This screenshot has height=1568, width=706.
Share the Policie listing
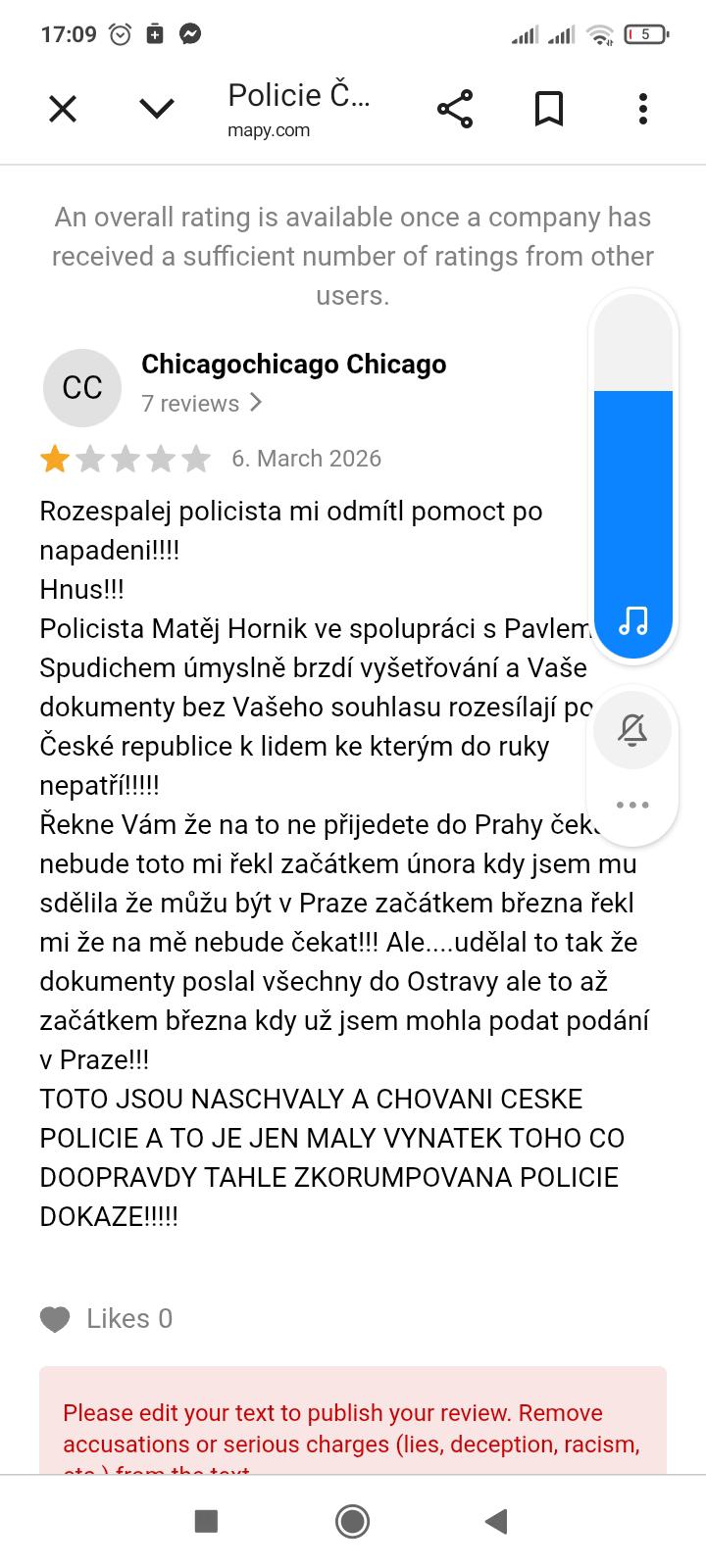454,109
